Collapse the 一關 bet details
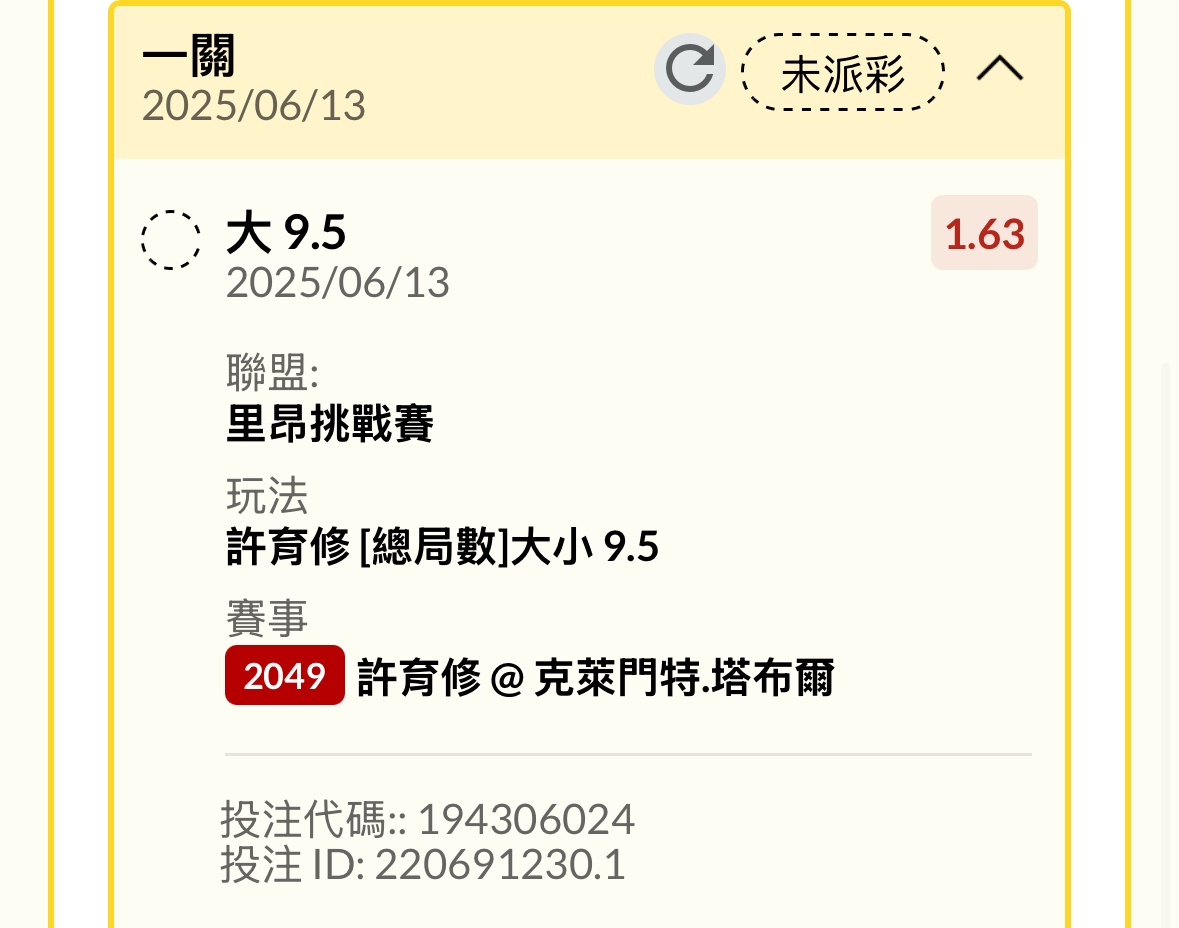Image resolution: width=1179 pixels, height=928 pixels. [999, 70]
